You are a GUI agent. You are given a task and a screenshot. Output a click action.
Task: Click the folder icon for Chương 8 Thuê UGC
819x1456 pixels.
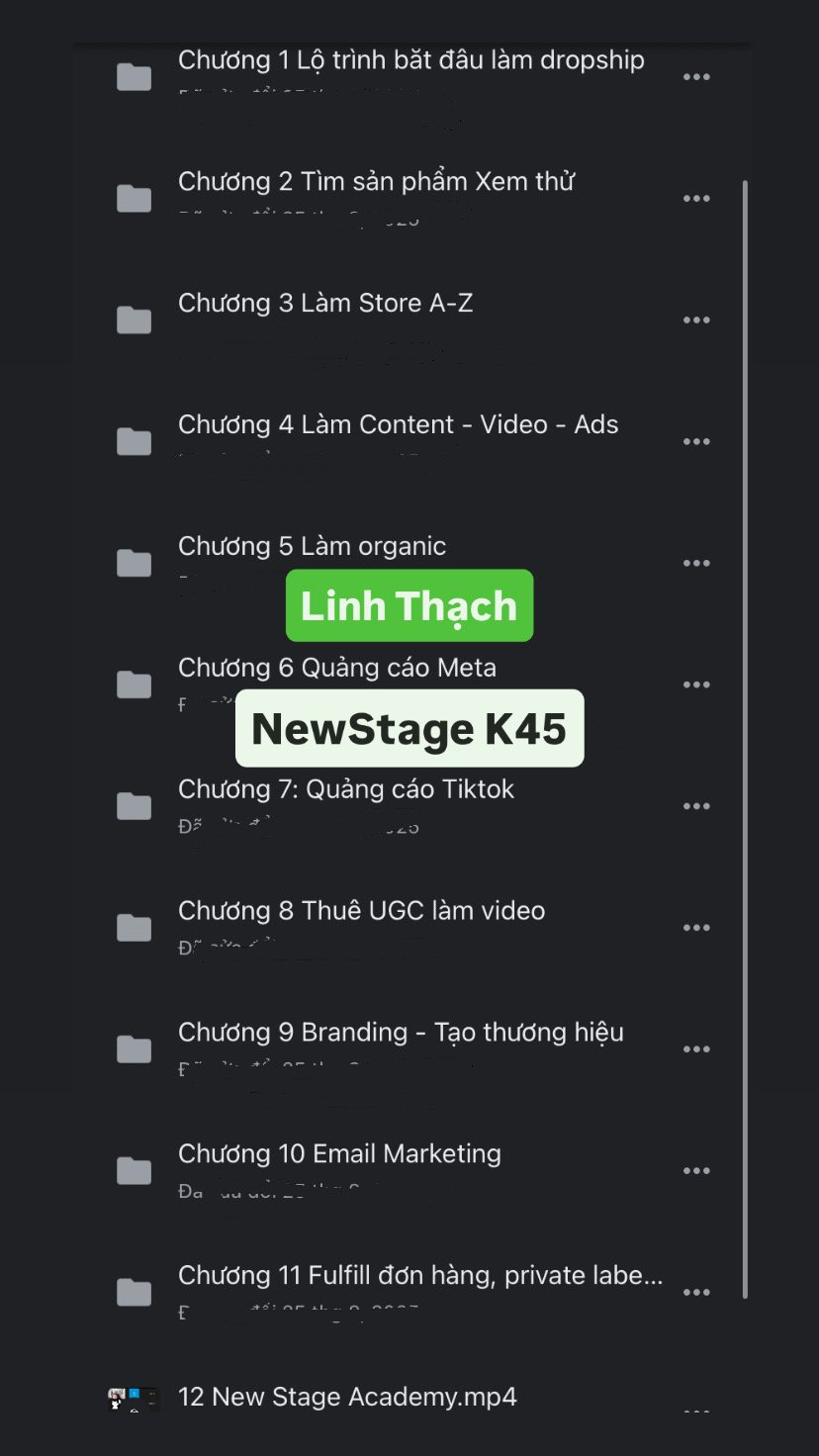[134, 927]
